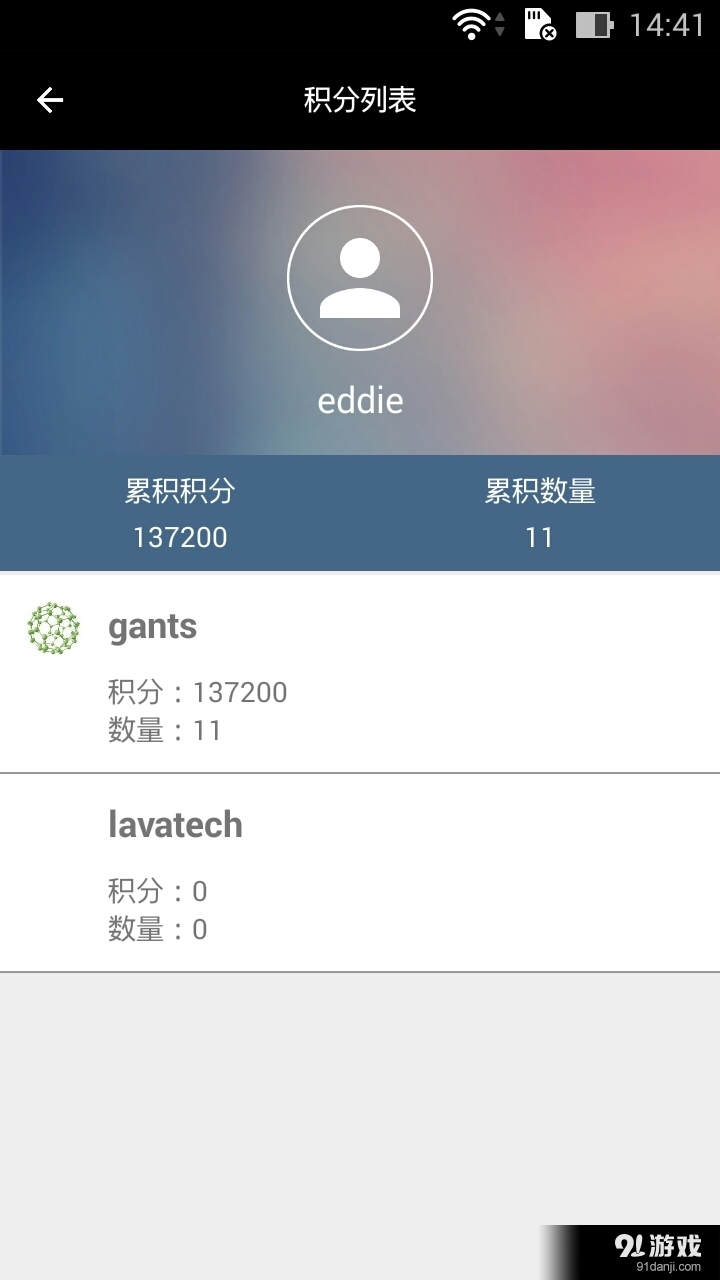720x1280 pixels.
Task: Tap the back arrow to leave 积分列表
Action: pos(49,99)
